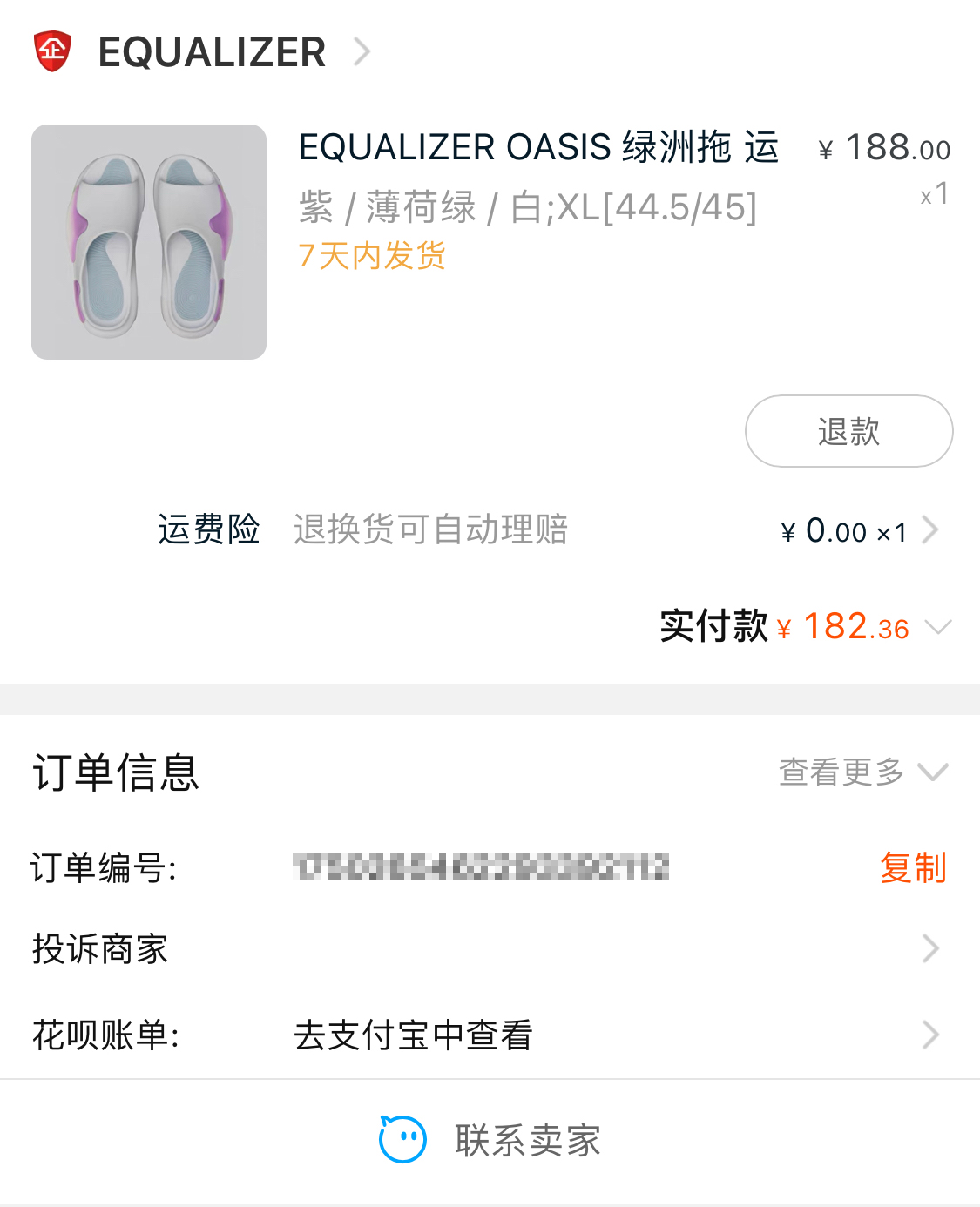The width and height of the screenshot is (980, 1207).
Task: Expand the 实付款 payment breakdown
Action: (x=937, y=627)
